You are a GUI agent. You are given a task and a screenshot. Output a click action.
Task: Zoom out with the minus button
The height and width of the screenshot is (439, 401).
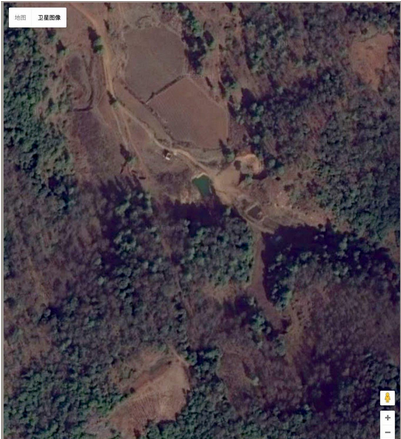pos(387,432)
